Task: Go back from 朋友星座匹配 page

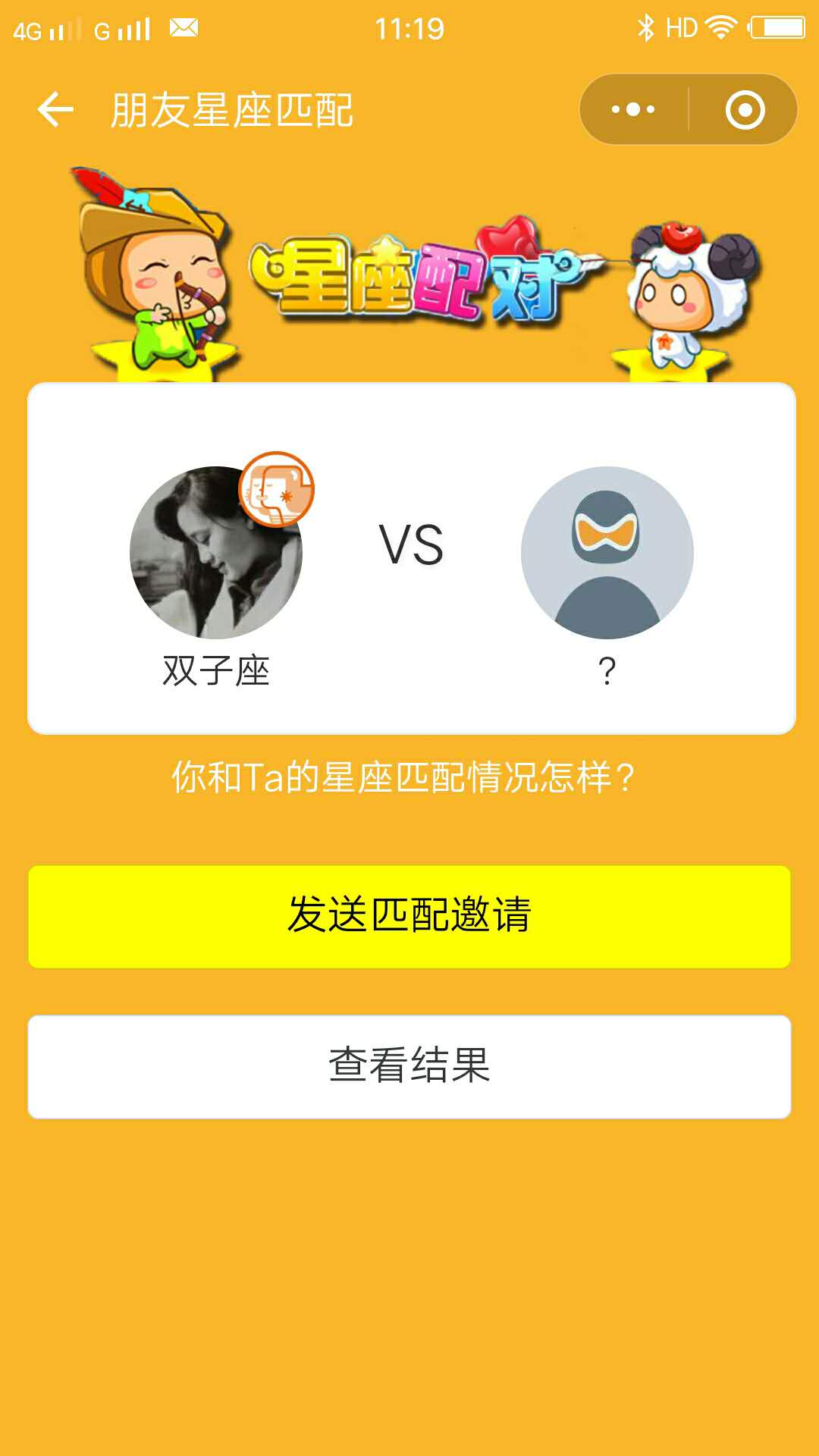Action: [55, 110]
